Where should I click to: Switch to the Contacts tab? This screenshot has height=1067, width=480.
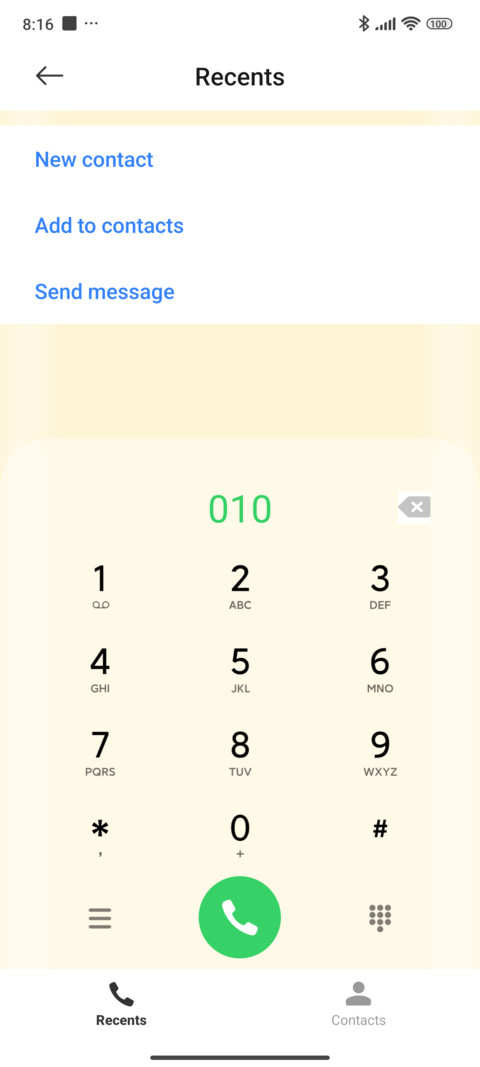coord(359,1004)
